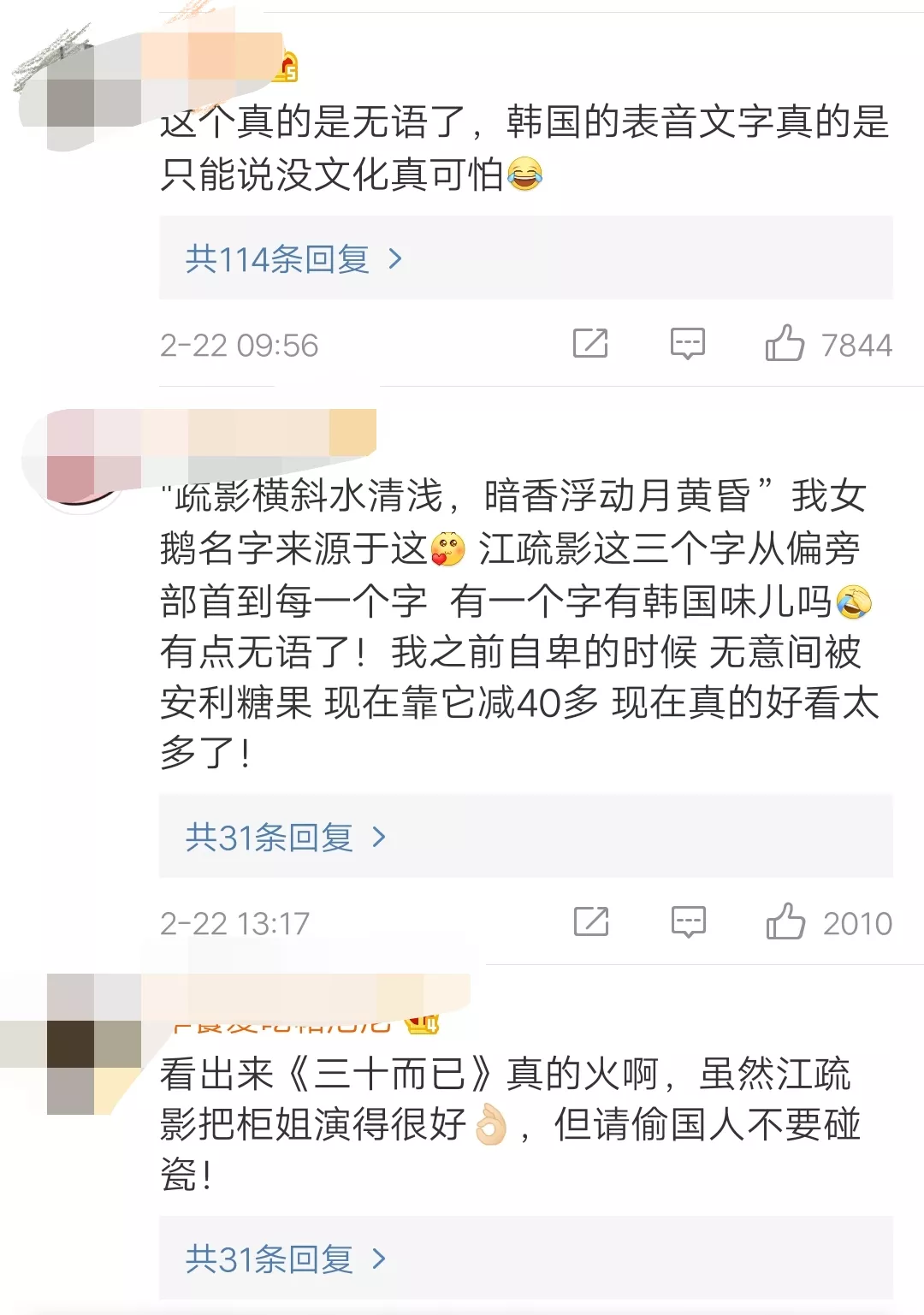Reply to the comment posted at 2-22 13:17
924x1315 pixels.
688,922
